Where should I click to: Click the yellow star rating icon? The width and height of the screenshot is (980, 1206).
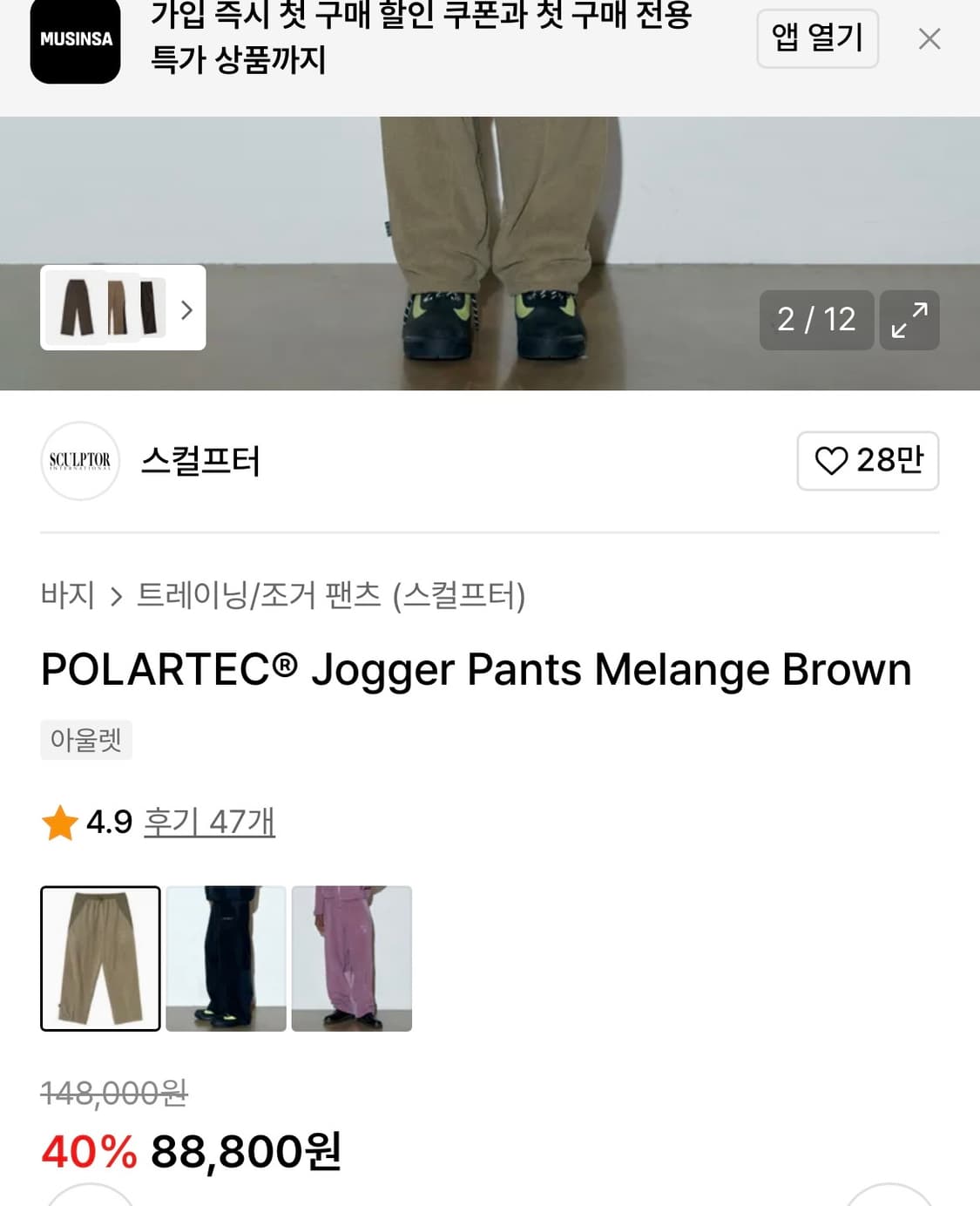click(x=58, y=820)
